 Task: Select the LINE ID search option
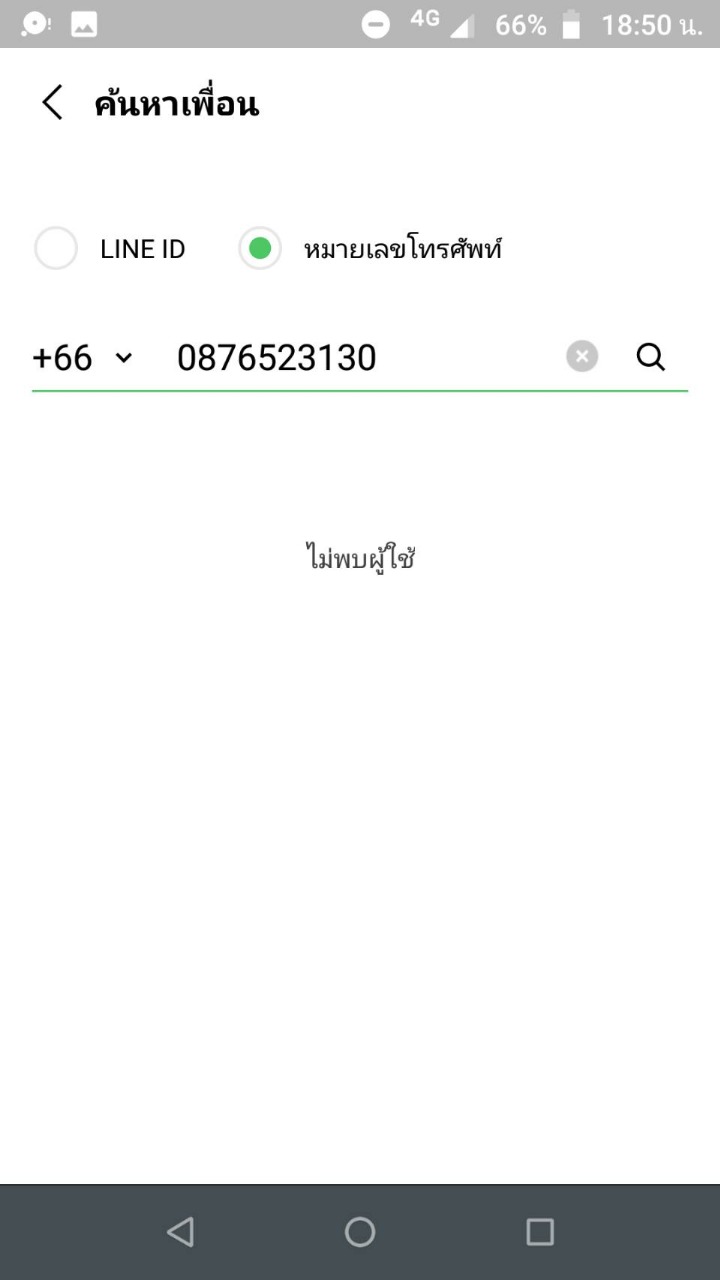click(x=57, y=249)
